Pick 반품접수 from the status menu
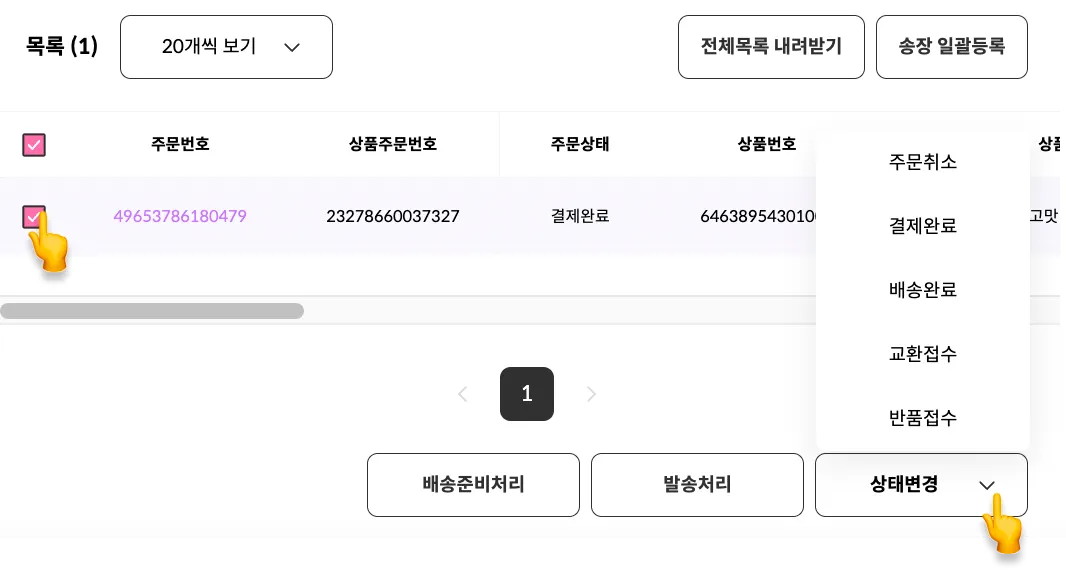 tap(923, 417)
